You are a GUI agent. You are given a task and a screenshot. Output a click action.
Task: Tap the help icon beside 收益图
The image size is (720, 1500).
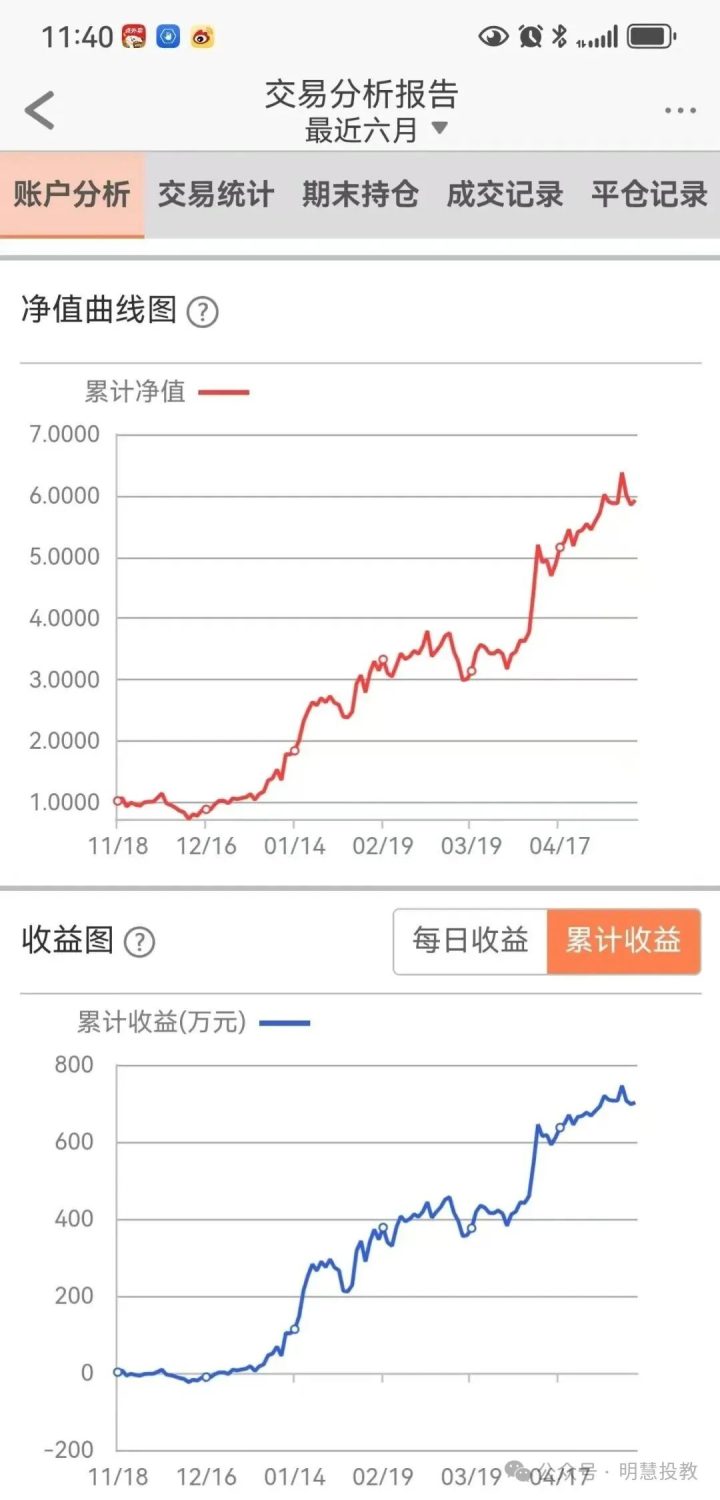pyautogui.click(x=139, y=942)
